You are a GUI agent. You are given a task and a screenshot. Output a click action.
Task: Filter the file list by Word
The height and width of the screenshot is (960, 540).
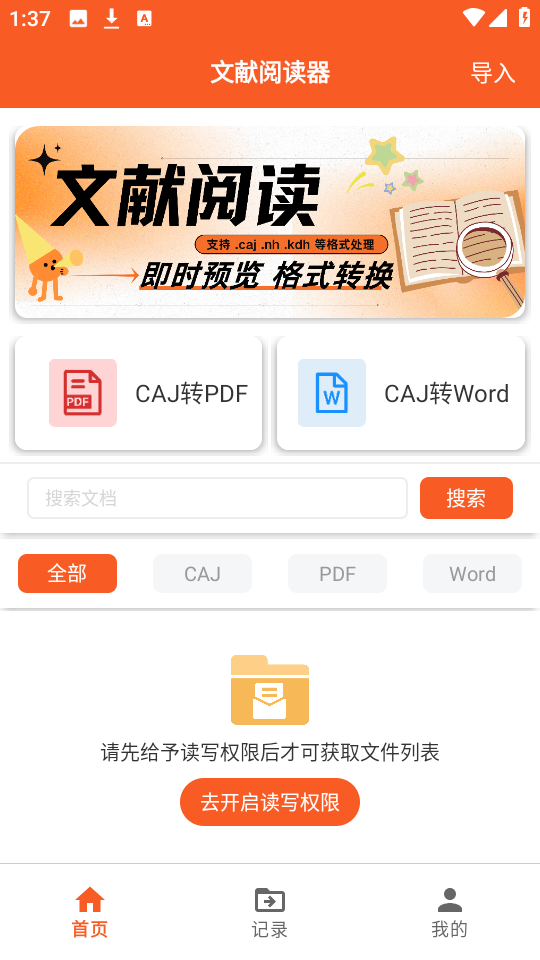[472, 574]
